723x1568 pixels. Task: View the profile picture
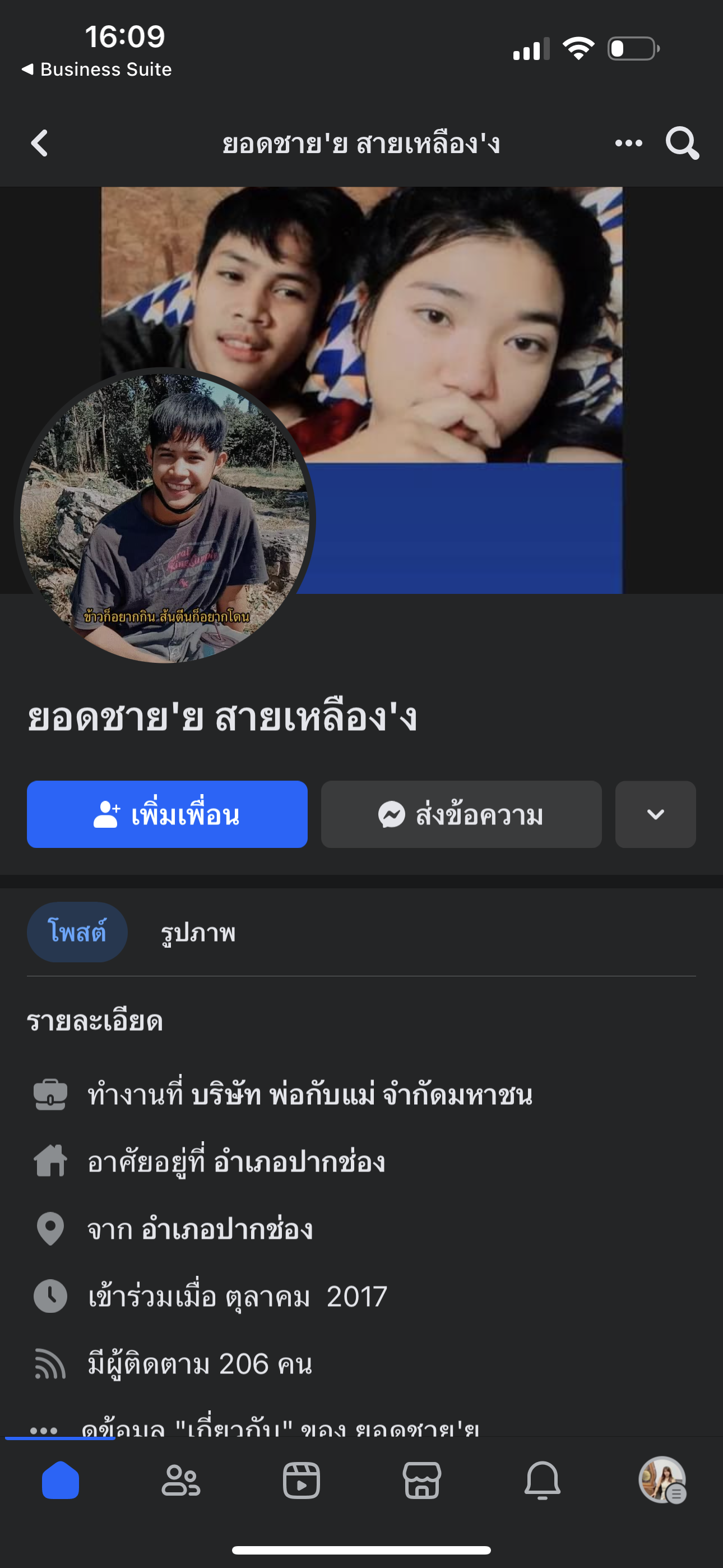click(x=165, y=519)
